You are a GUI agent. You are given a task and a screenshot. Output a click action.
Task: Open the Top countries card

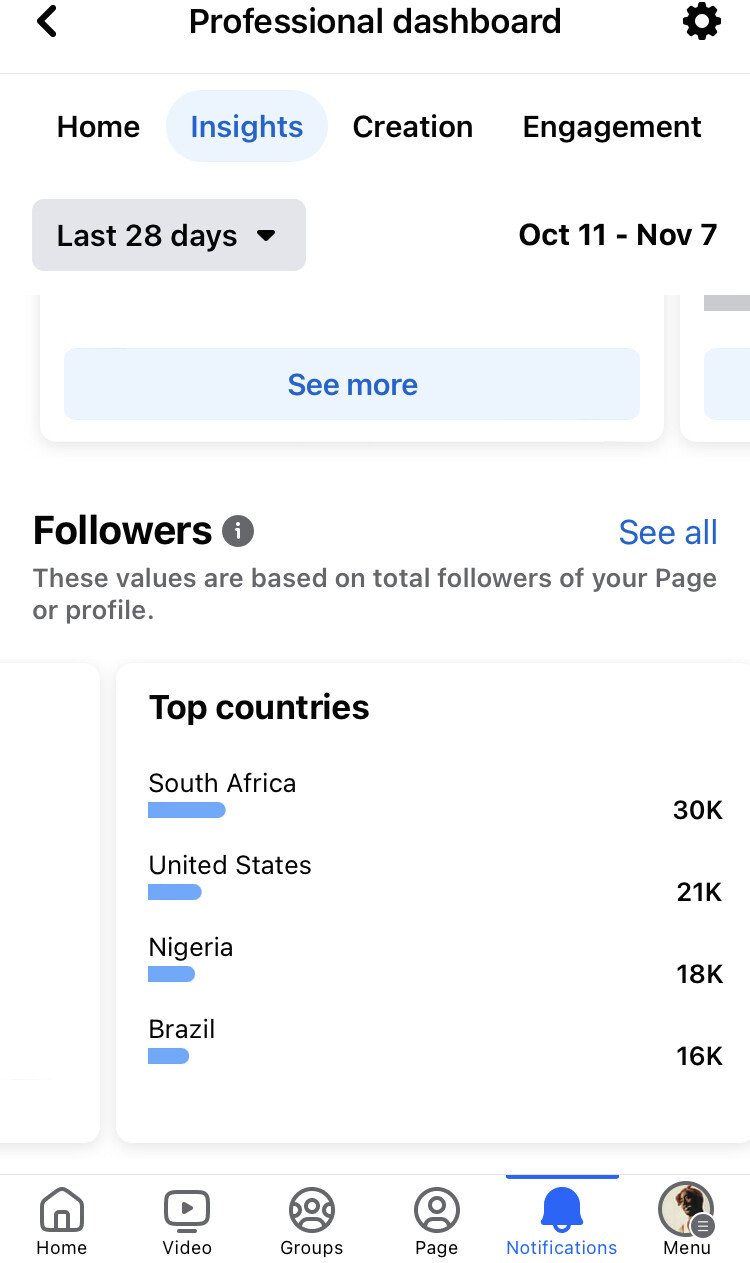point(433,902)
